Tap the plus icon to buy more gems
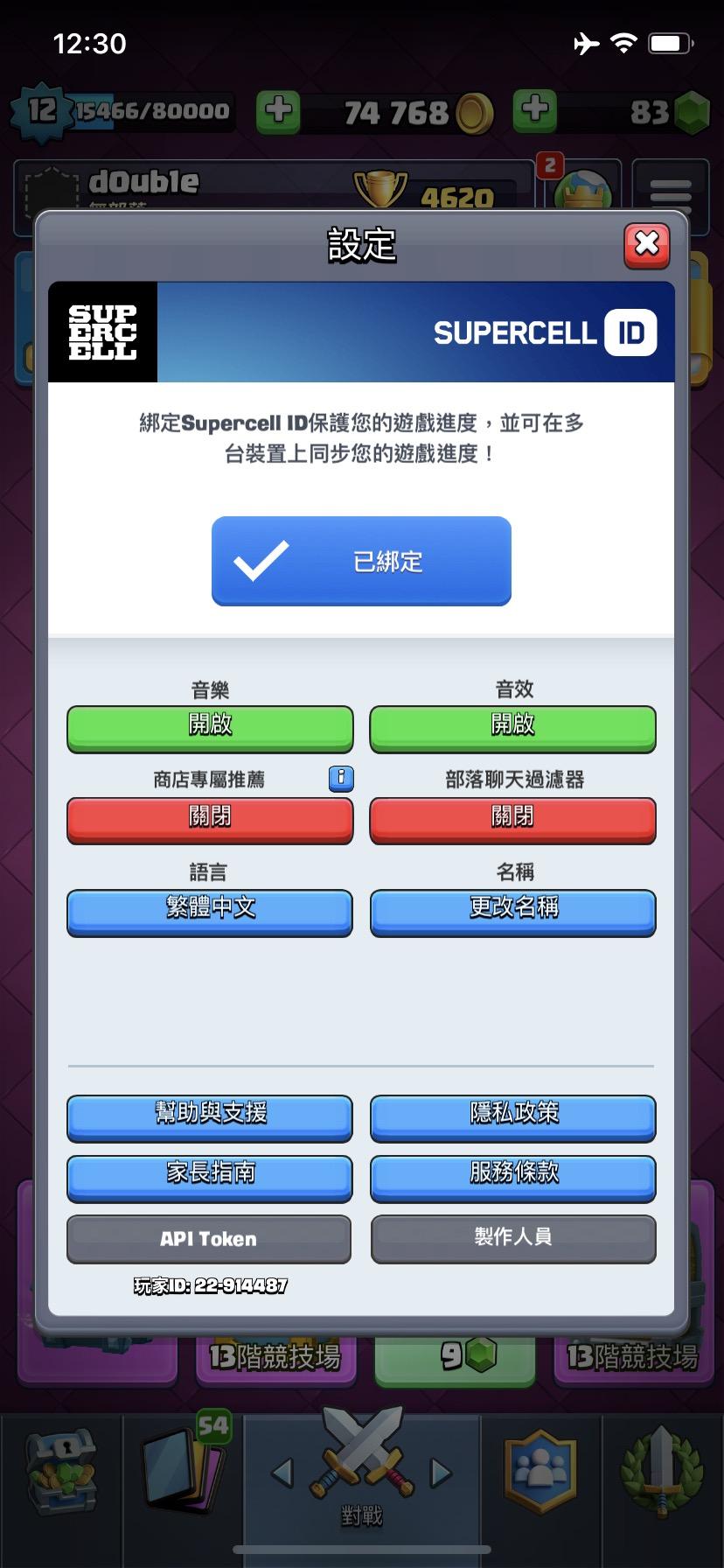724x1568 pixels. (x=535, y=110)
